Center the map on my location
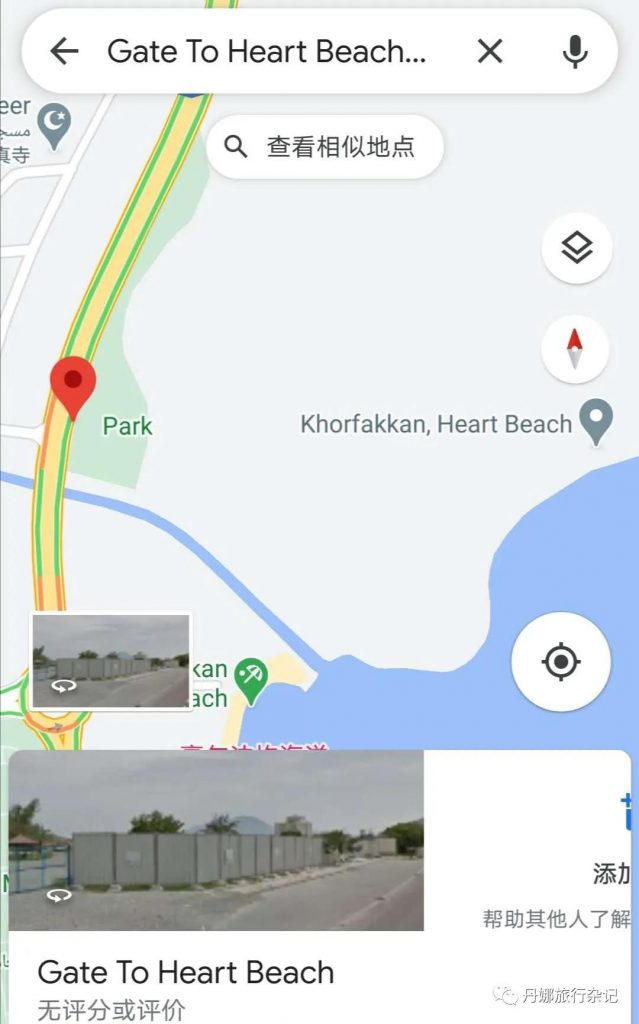 pos(560,662)
